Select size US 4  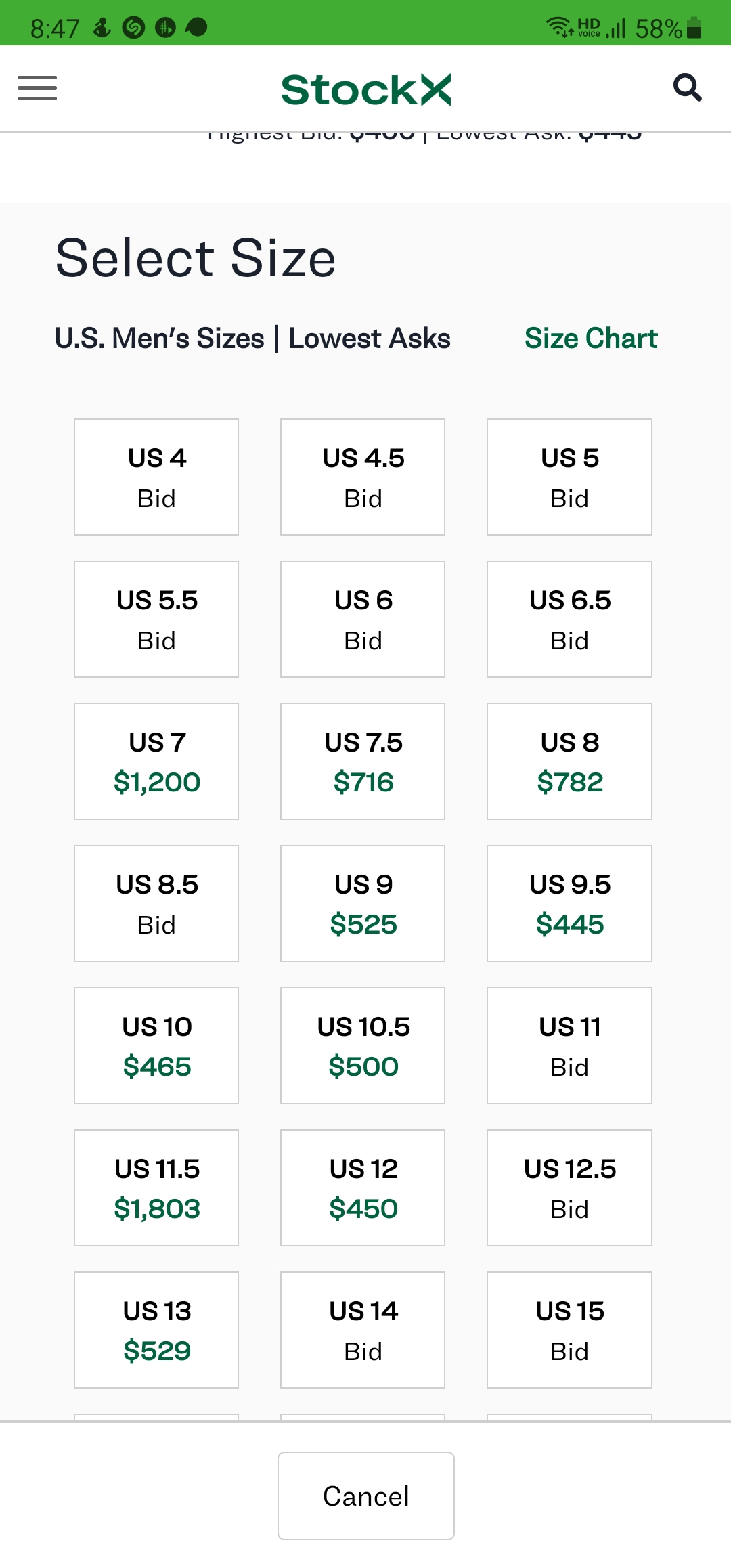[156, 477]
